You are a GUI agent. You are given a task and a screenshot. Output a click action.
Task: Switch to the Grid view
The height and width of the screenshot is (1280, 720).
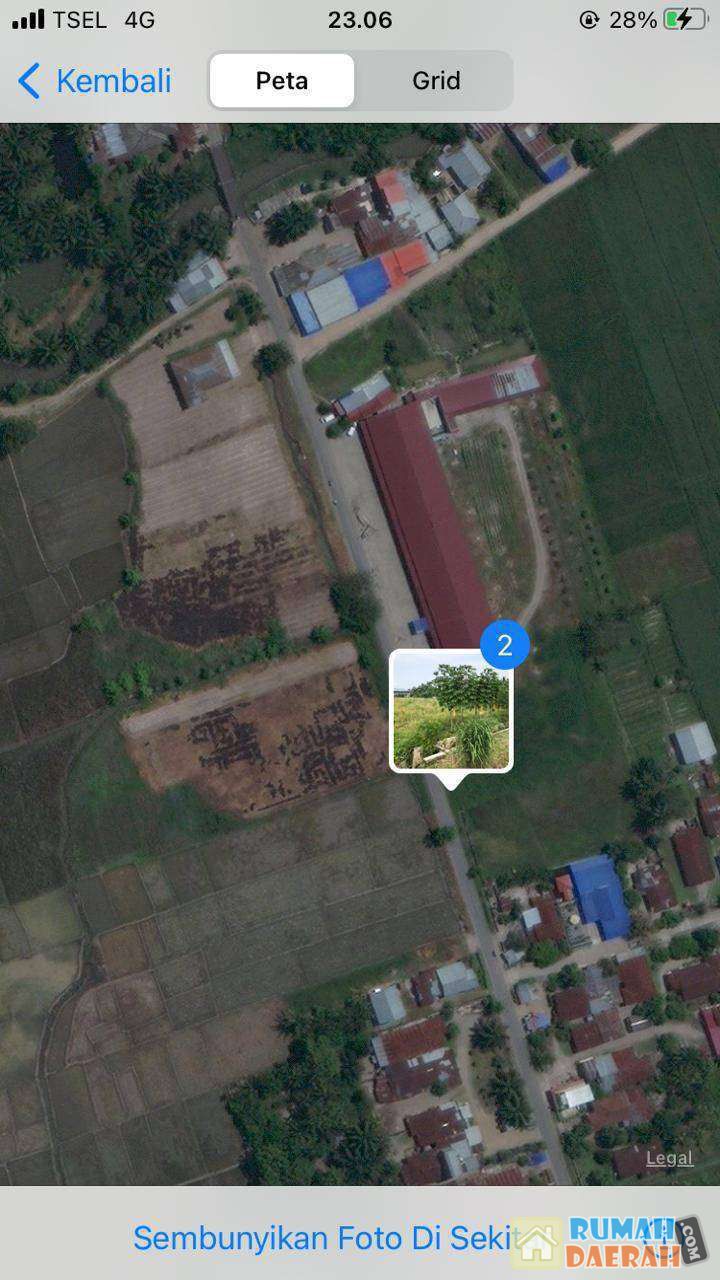pos(436,81)
